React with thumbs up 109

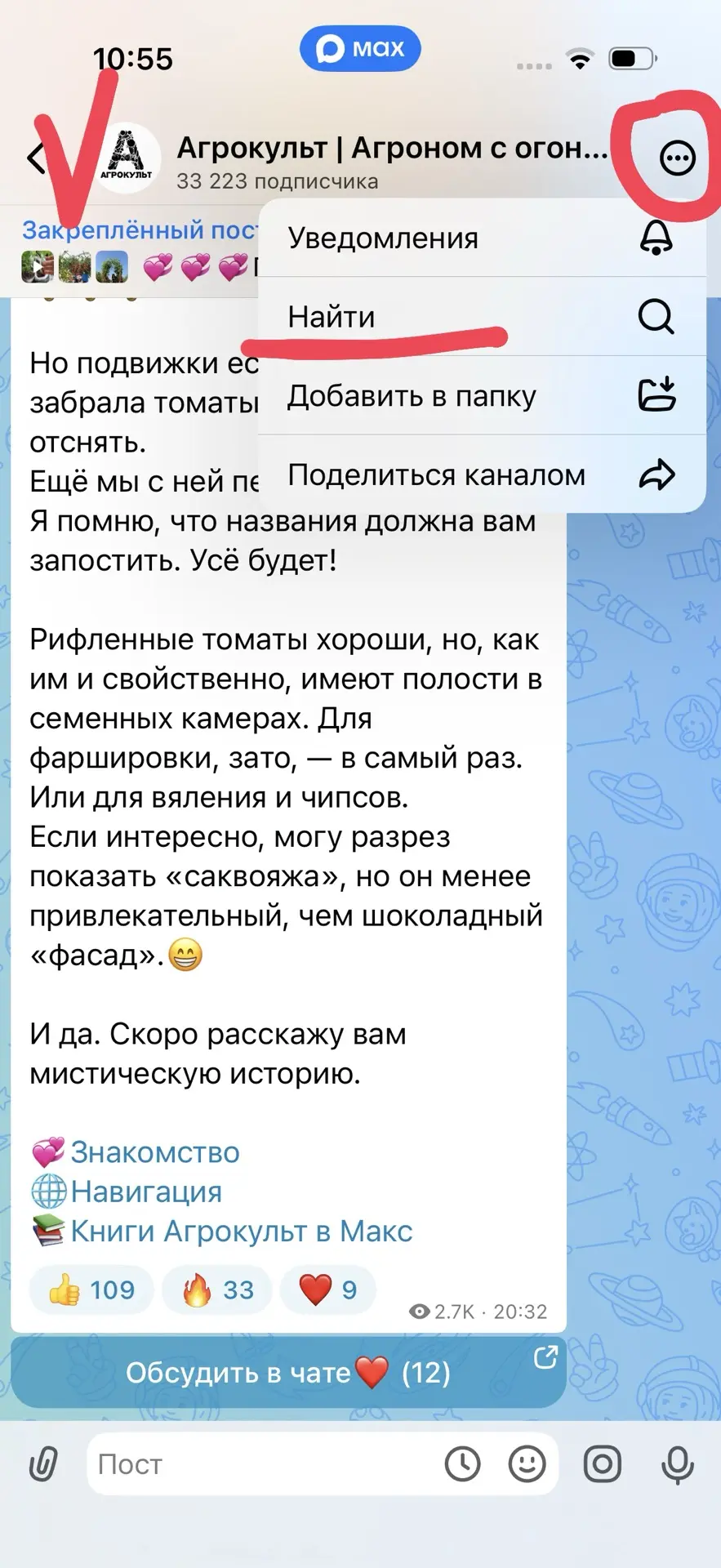tap(91, 1290)
